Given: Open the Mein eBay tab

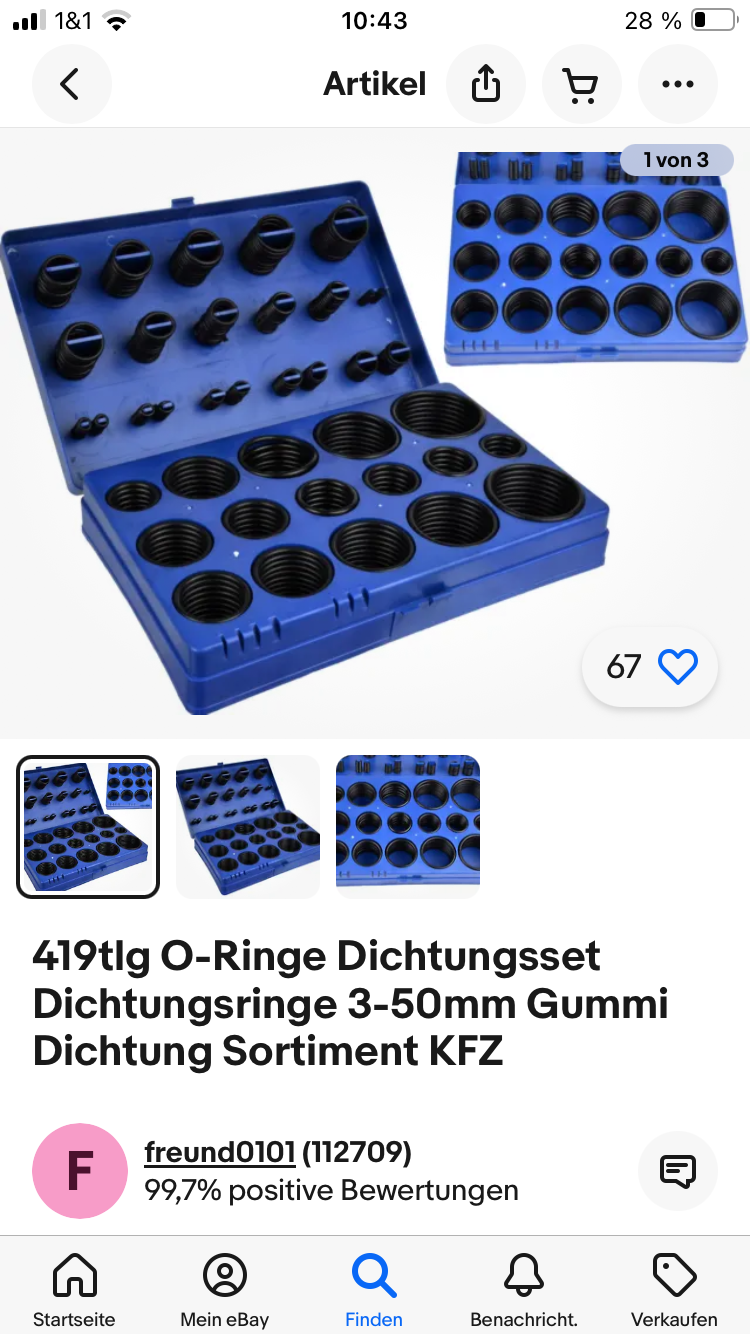Looking at the screenshot, I should [224, 1290].
